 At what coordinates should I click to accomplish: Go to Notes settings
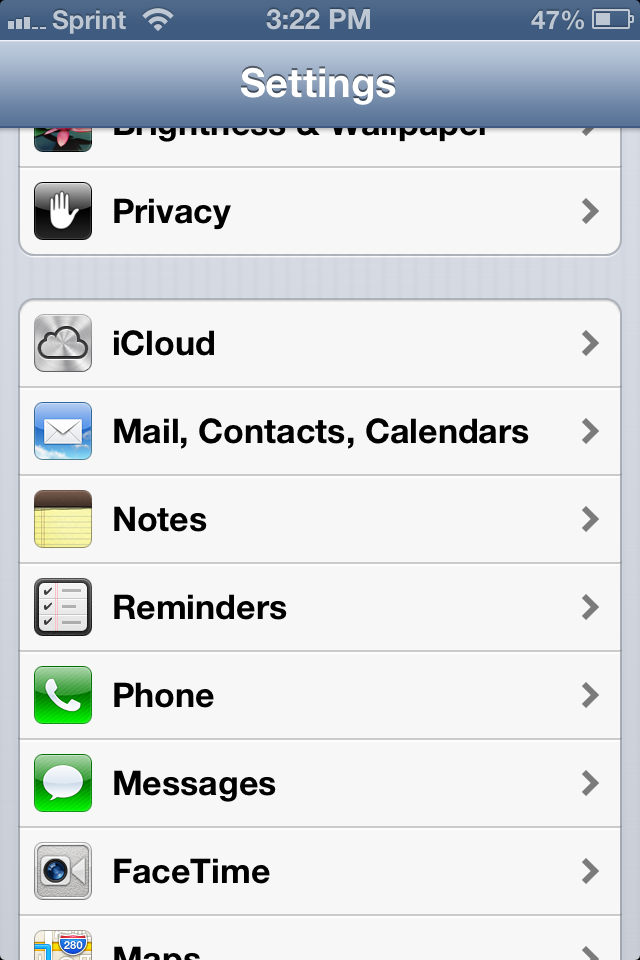(320, 519)
